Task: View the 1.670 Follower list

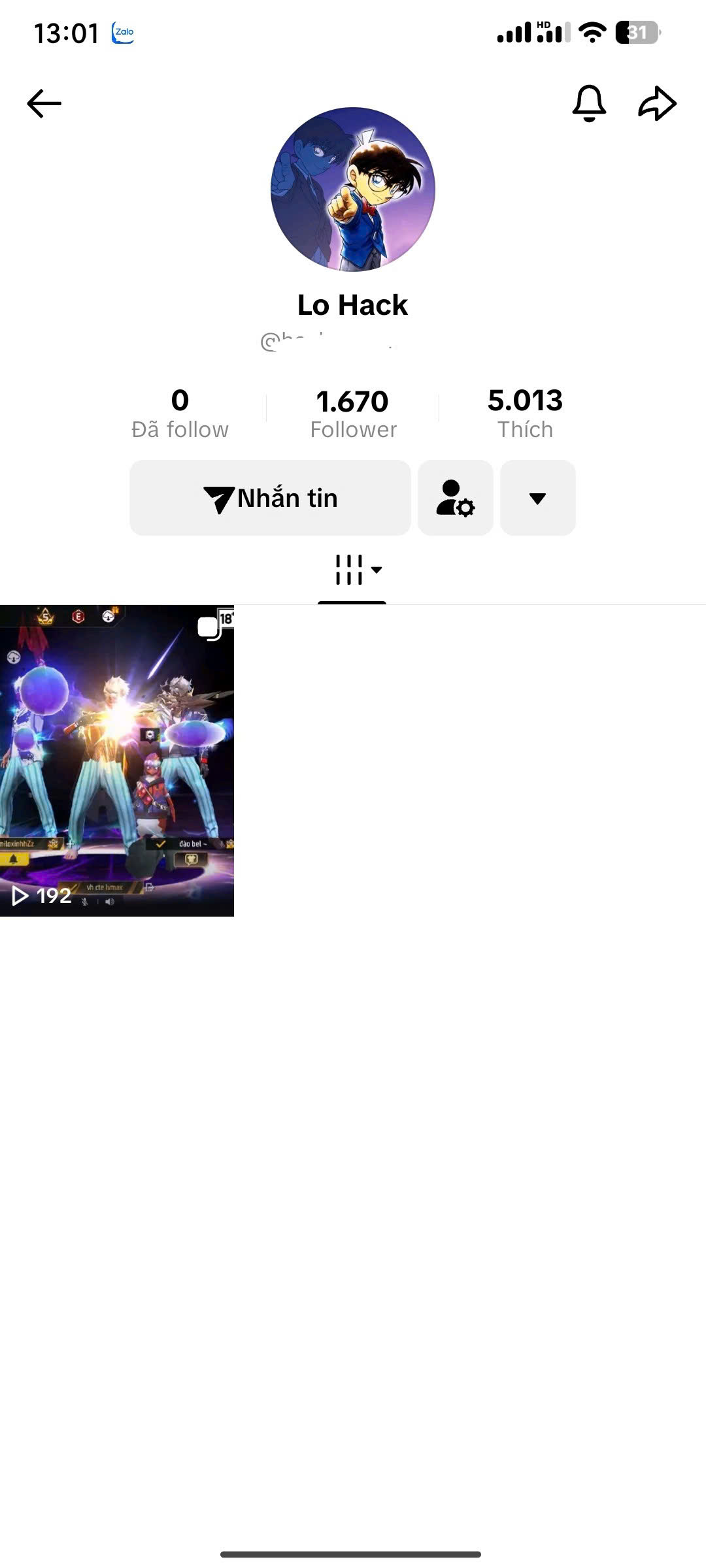Action: tap(353, 413)
